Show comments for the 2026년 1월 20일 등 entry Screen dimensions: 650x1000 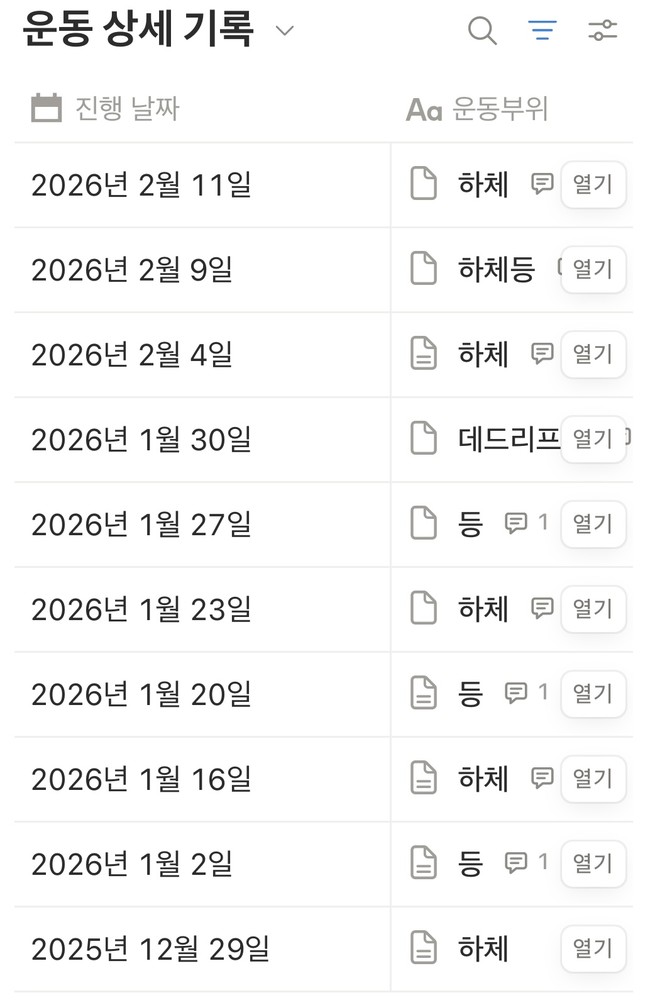(x=516, y=693)
